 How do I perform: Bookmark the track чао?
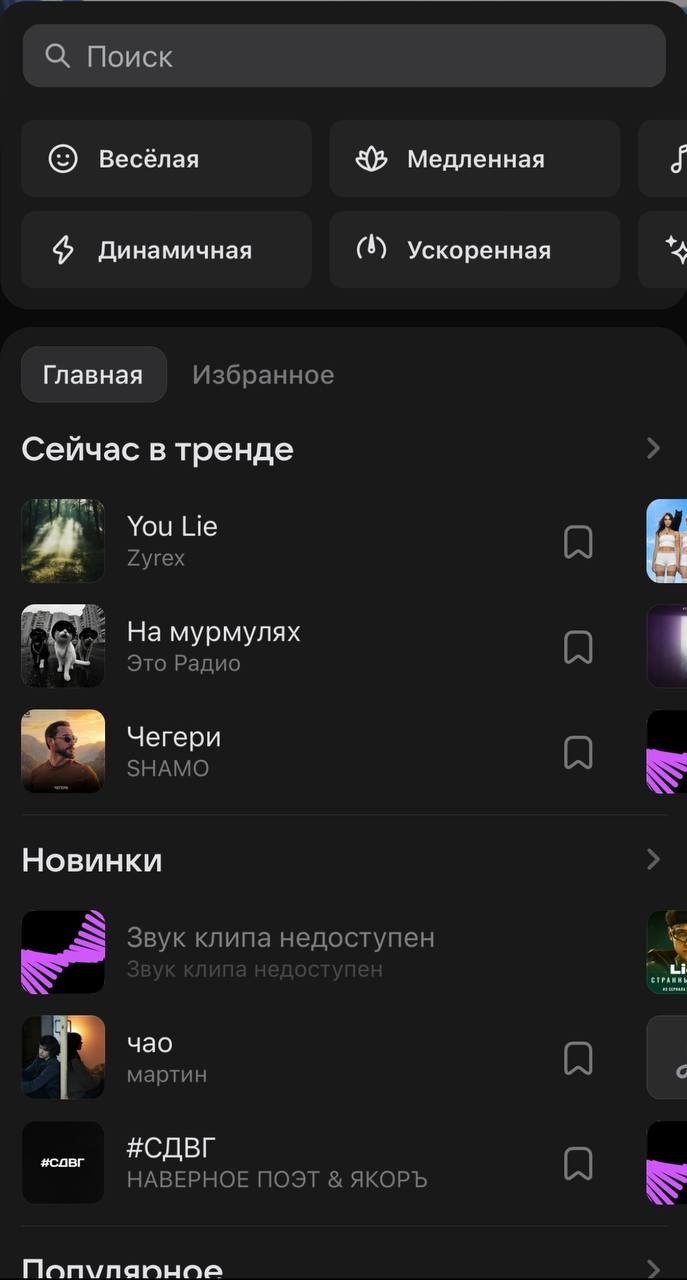pos(578,1058)
